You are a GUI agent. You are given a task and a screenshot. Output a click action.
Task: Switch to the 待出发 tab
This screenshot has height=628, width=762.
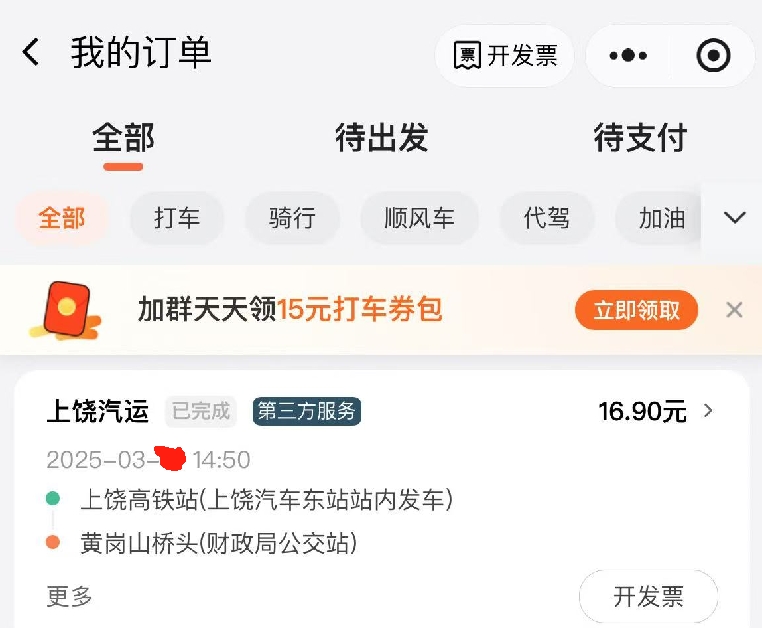click(x=381, y=138)
